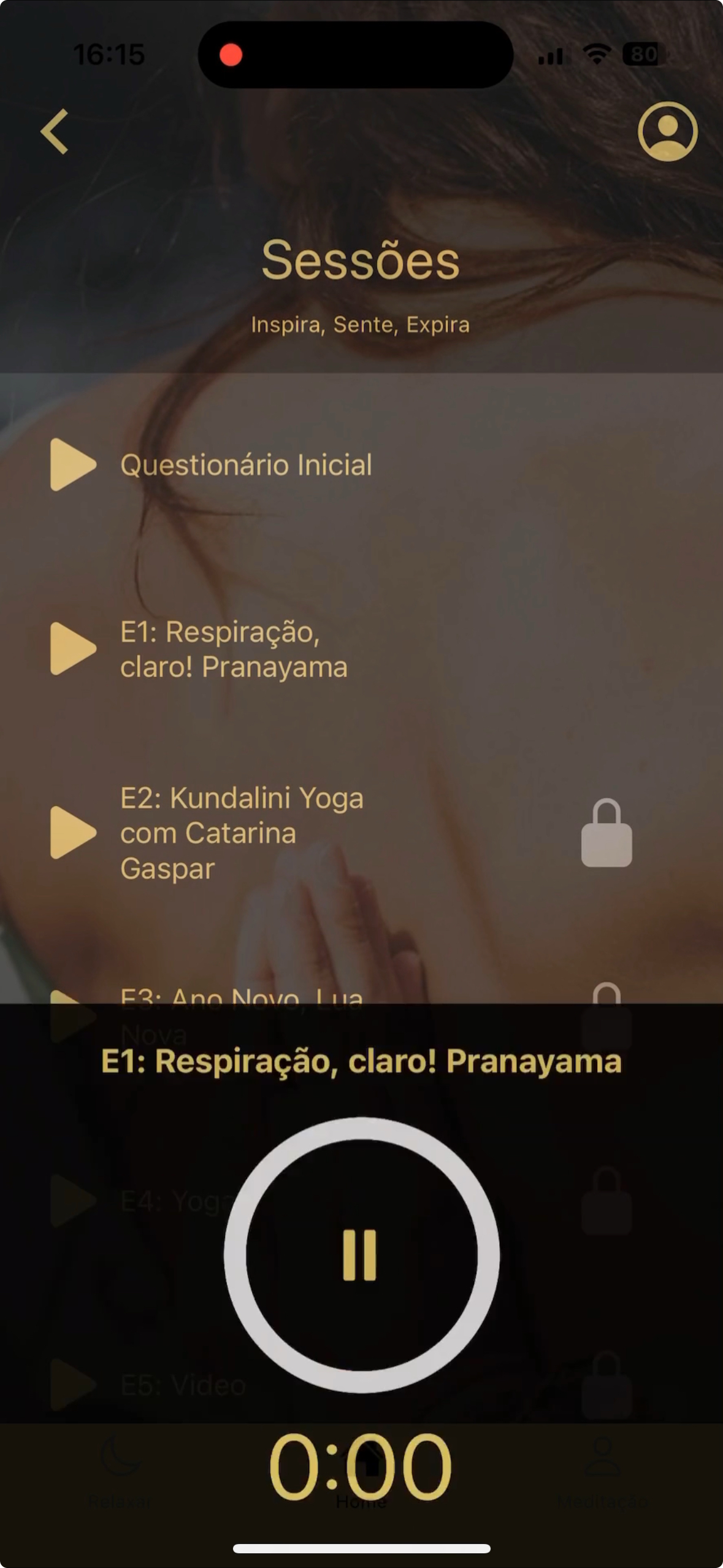Tap the home indicator bar at bottom

click(361, 1547)
